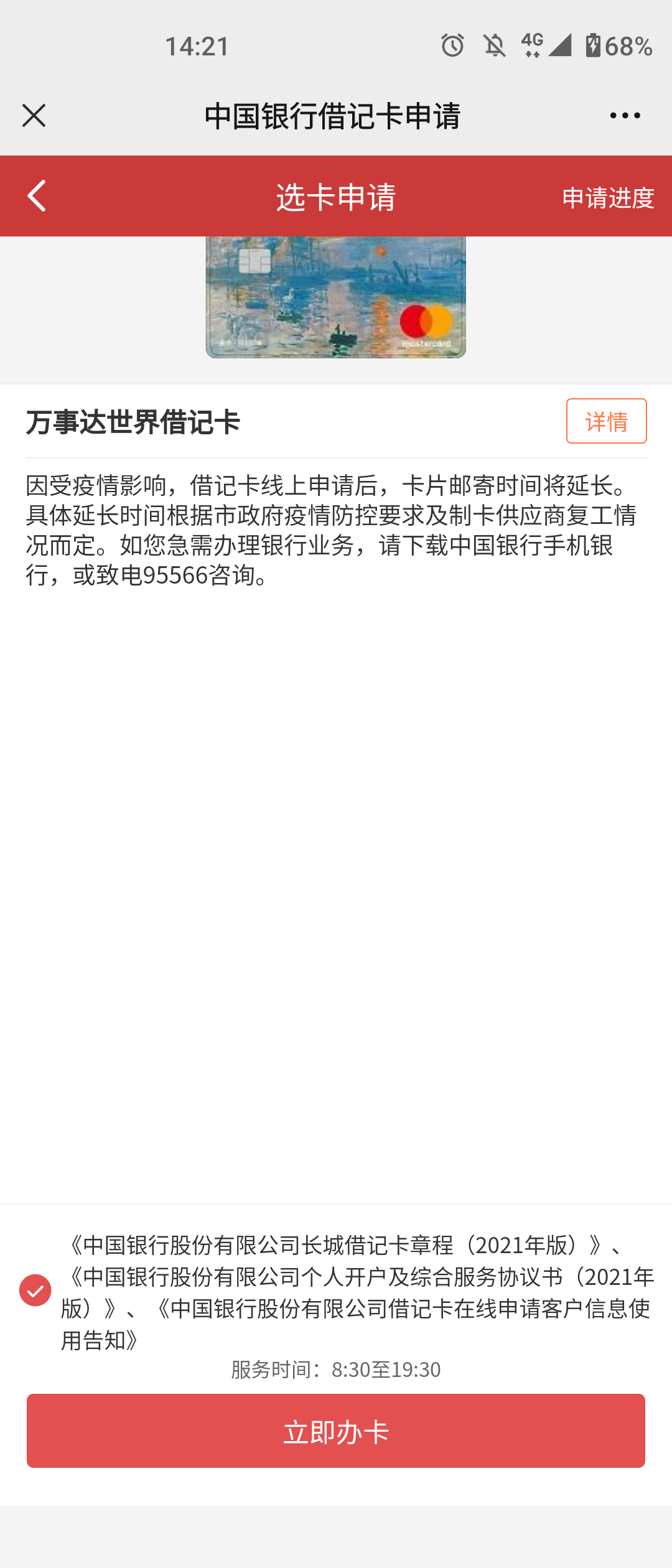The image size is (672, 1568).
Task: Close the 中国银行借记卡申请 page
Action: pos(34,116)
